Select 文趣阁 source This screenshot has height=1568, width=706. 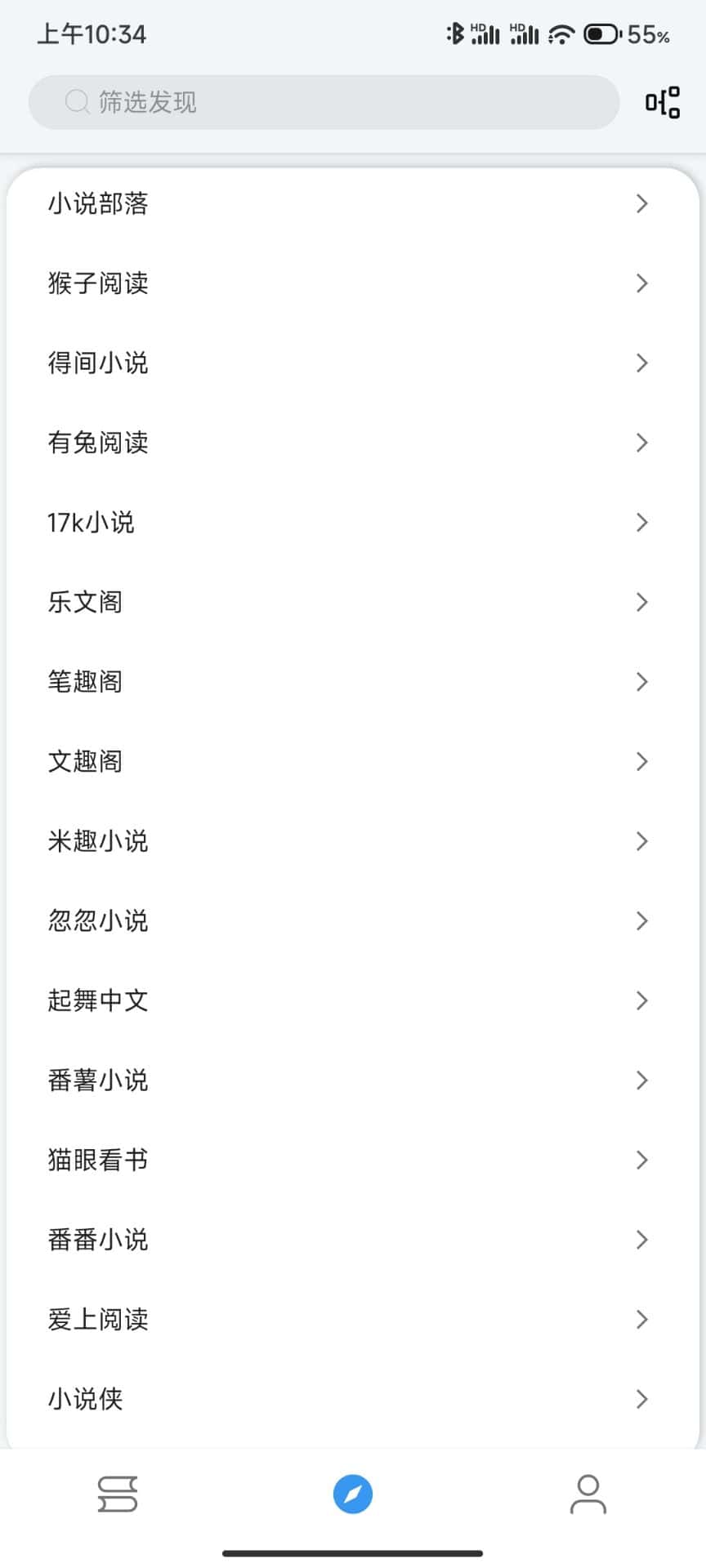[x=352, y=761]
